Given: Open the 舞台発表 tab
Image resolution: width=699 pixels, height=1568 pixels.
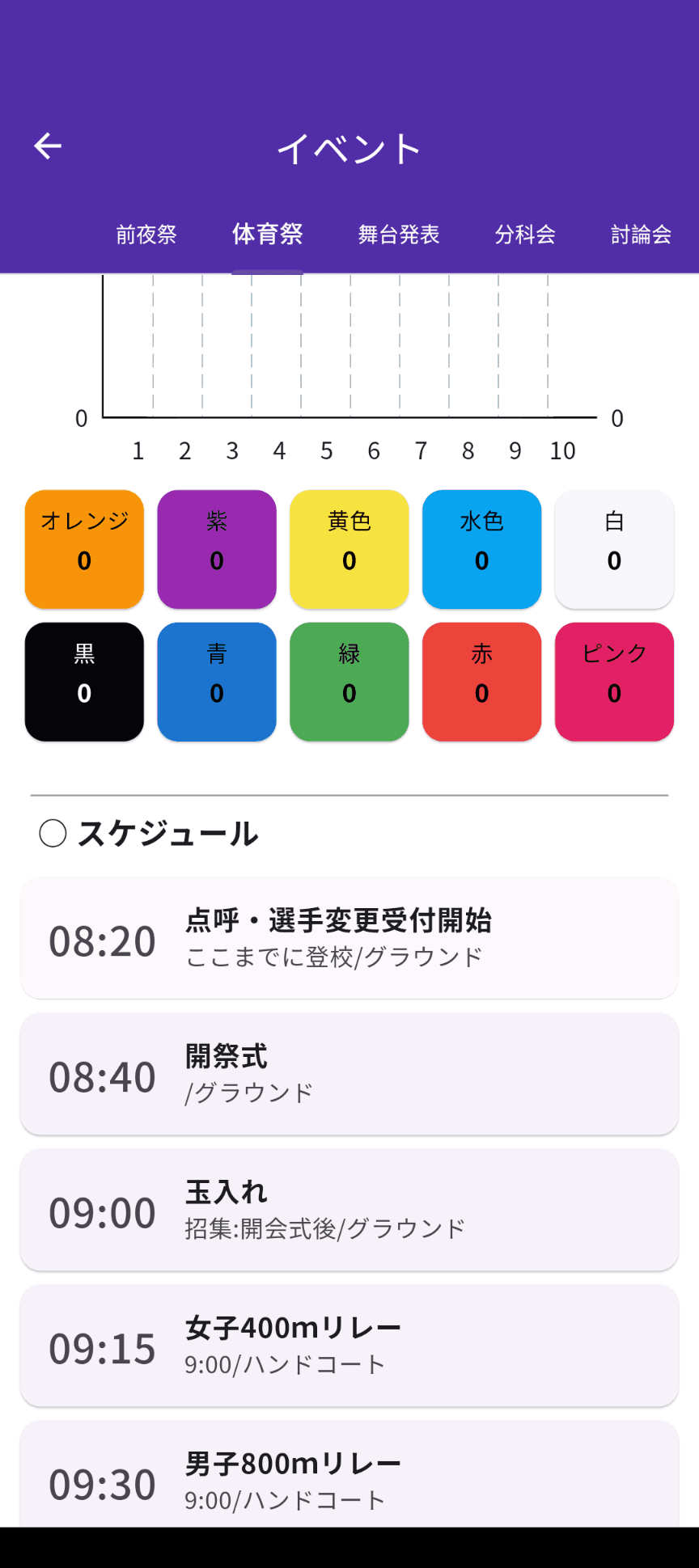Looking at the screenshot, I should [398, 234].
